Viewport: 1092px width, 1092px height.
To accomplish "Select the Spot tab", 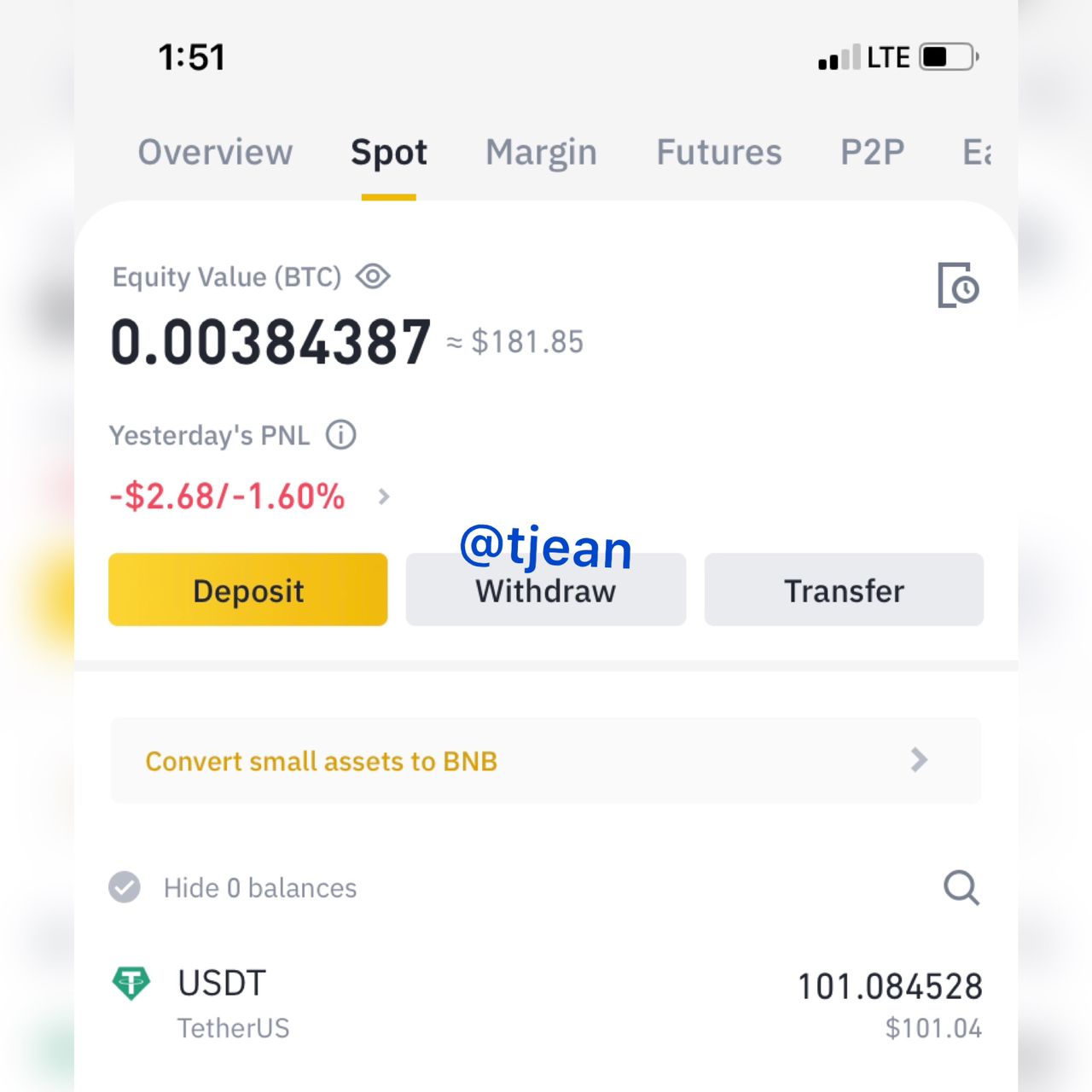I will [x=389, y=153].
